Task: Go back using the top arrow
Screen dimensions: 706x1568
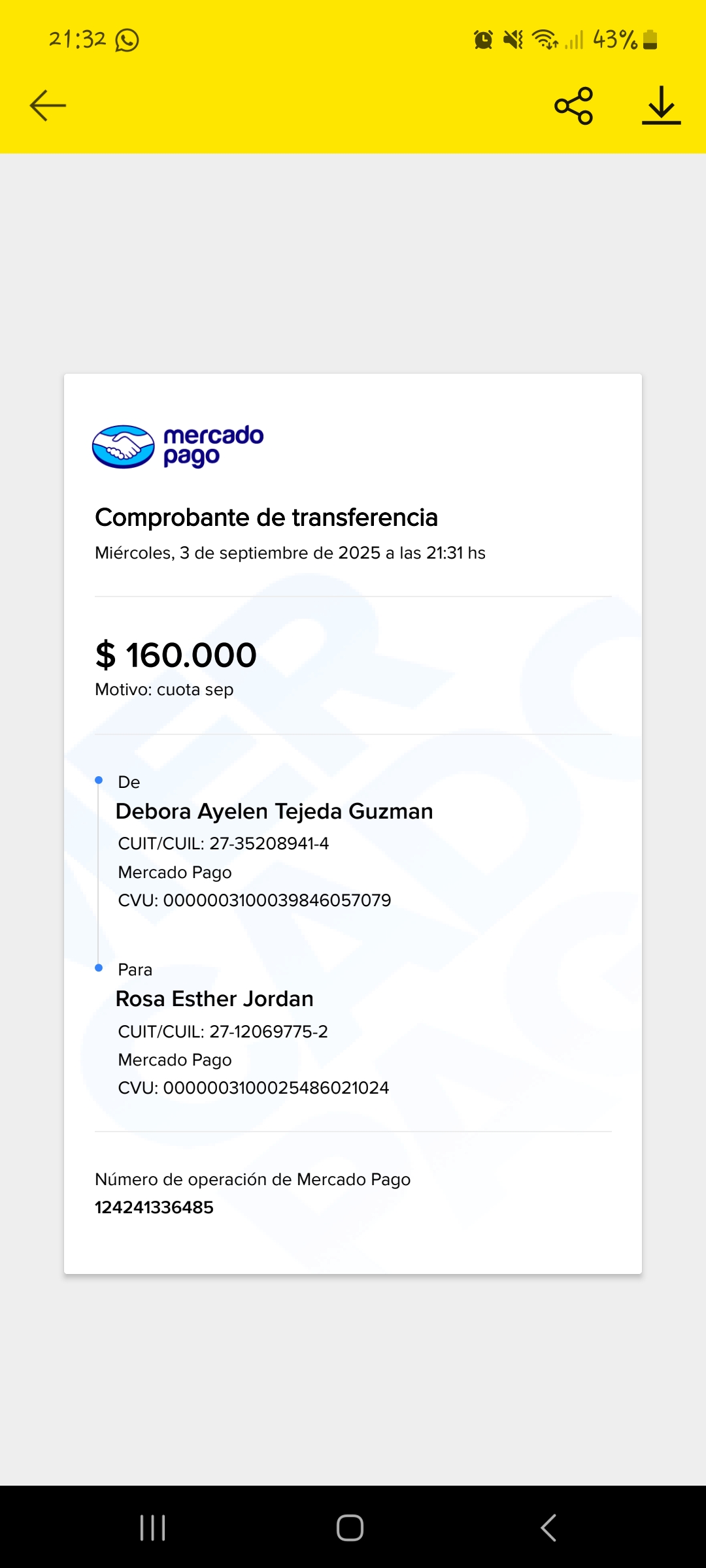Action: (48, 105)
